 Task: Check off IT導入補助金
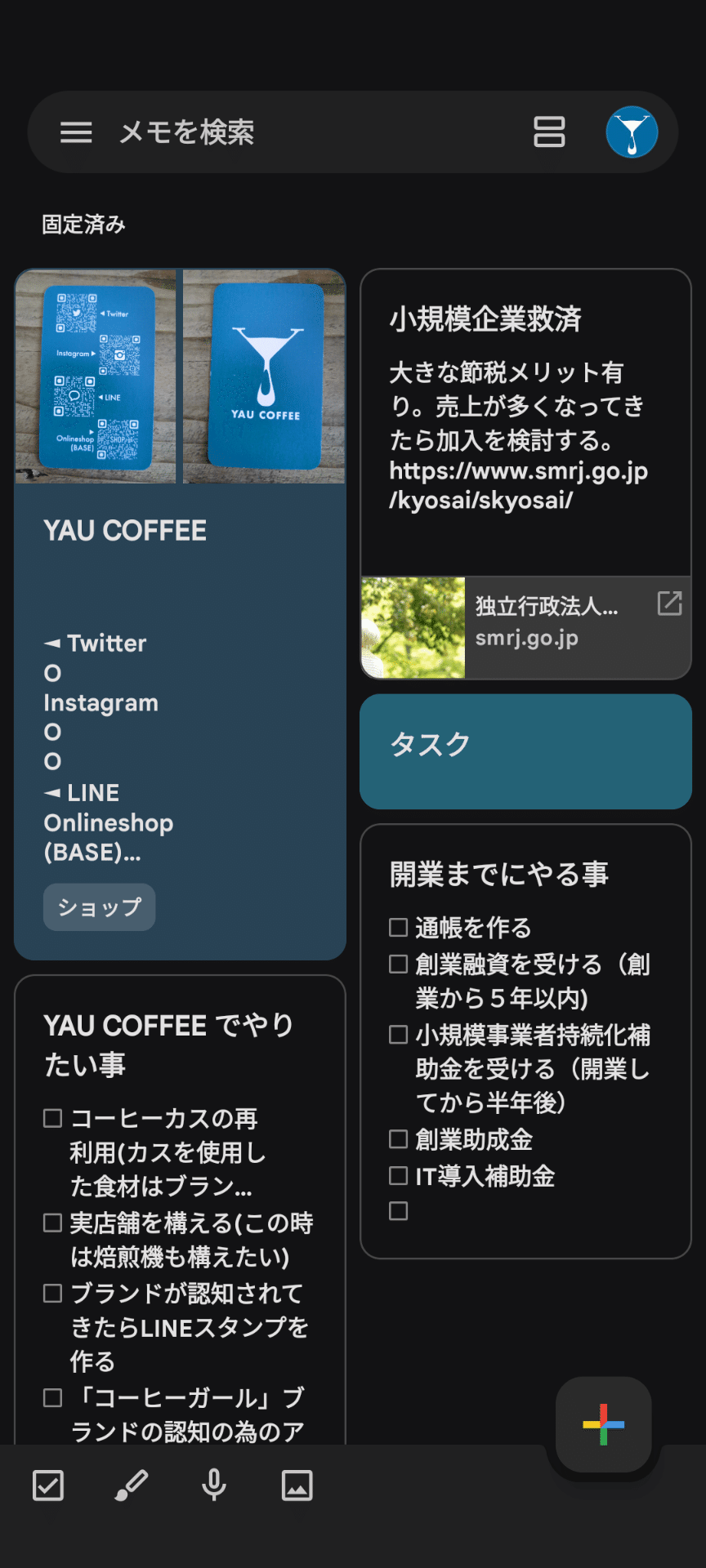point(399,1176)
